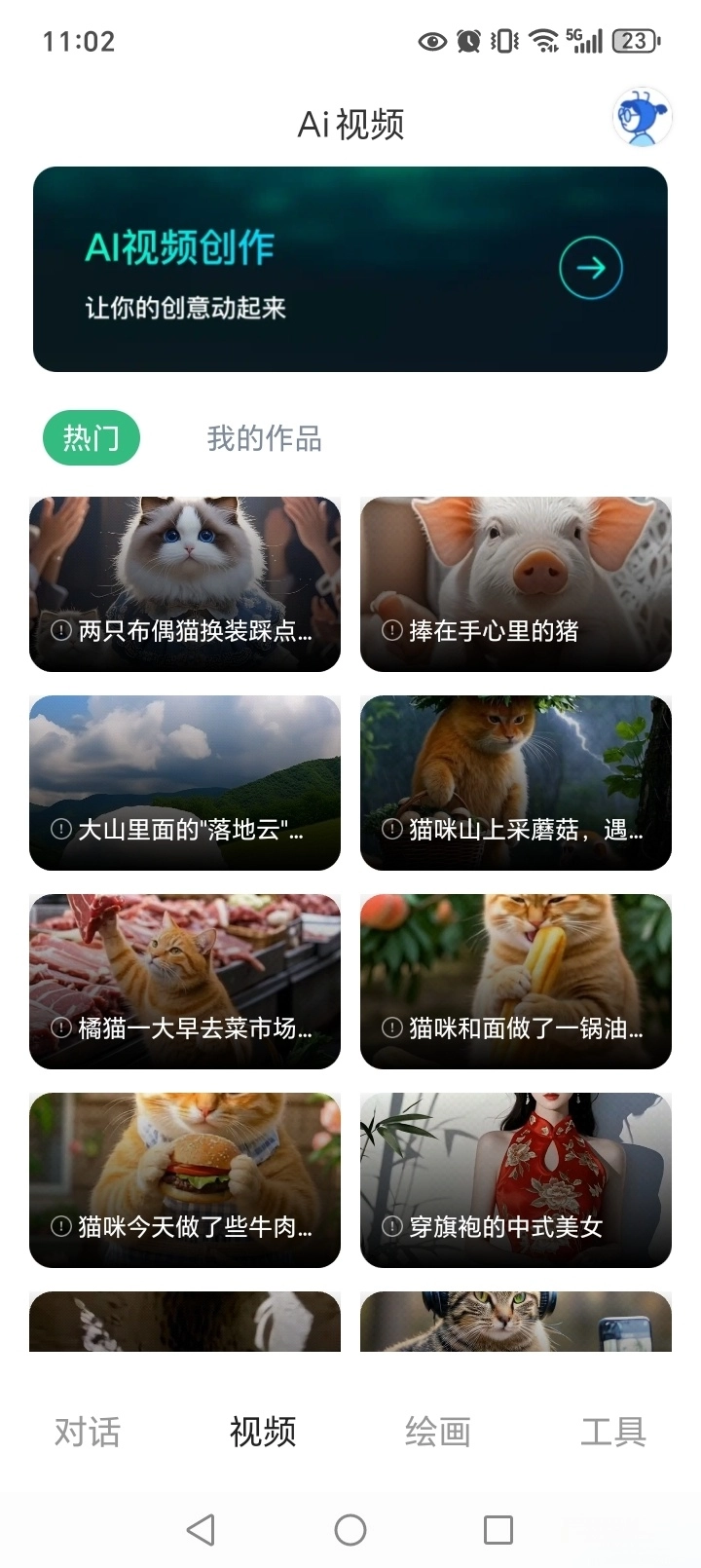Tap the info icon on 捧在手心里的猪 video
The height and width of the screenshot is (1568, 701).
click(x=389, y=631)
